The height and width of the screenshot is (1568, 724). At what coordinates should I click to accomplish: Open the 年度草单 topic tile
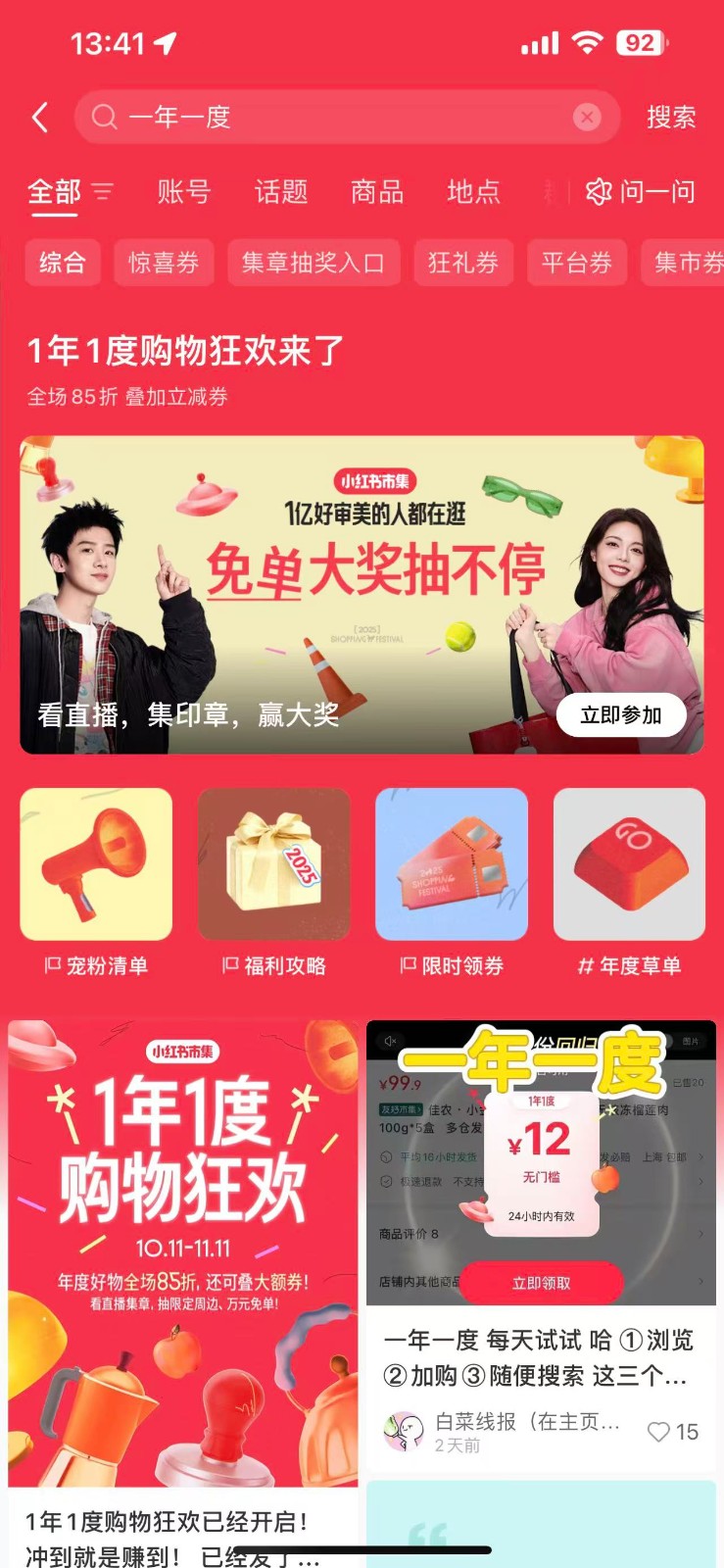(629, 864)
